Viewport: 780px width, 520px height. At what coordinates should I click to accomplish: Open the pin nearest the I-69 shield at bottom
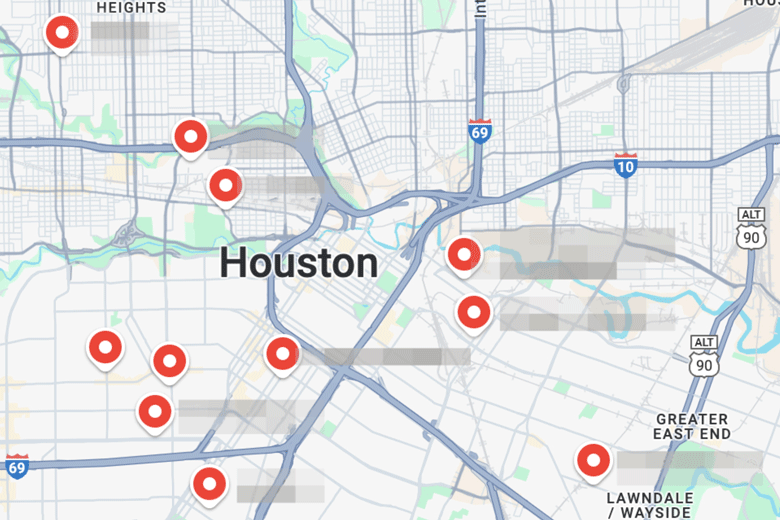(154, 409)
